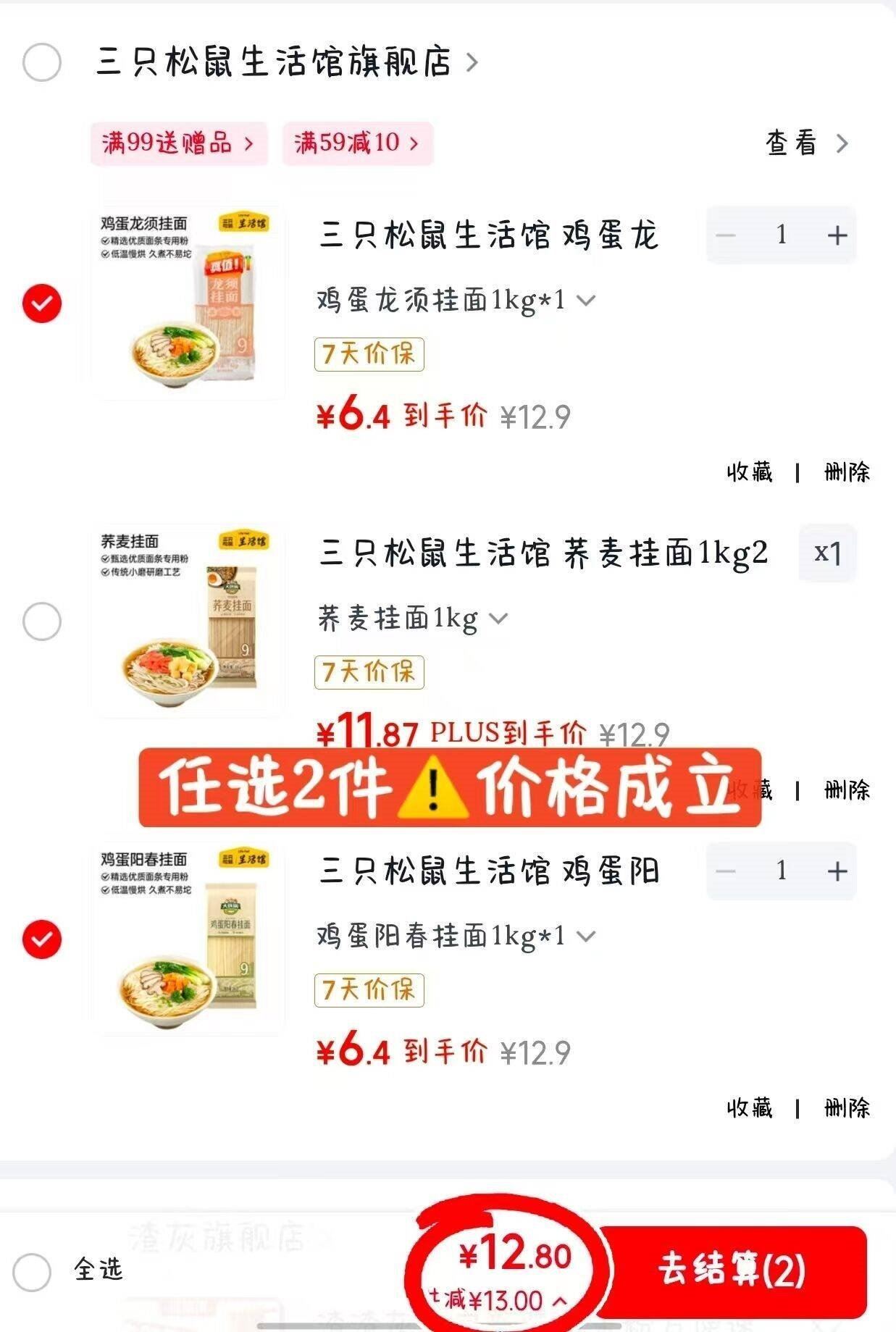Screen dimensions: 896x1332
Task: Increase quantity of 鸡蛋龙须挂面
Action: 837,235
